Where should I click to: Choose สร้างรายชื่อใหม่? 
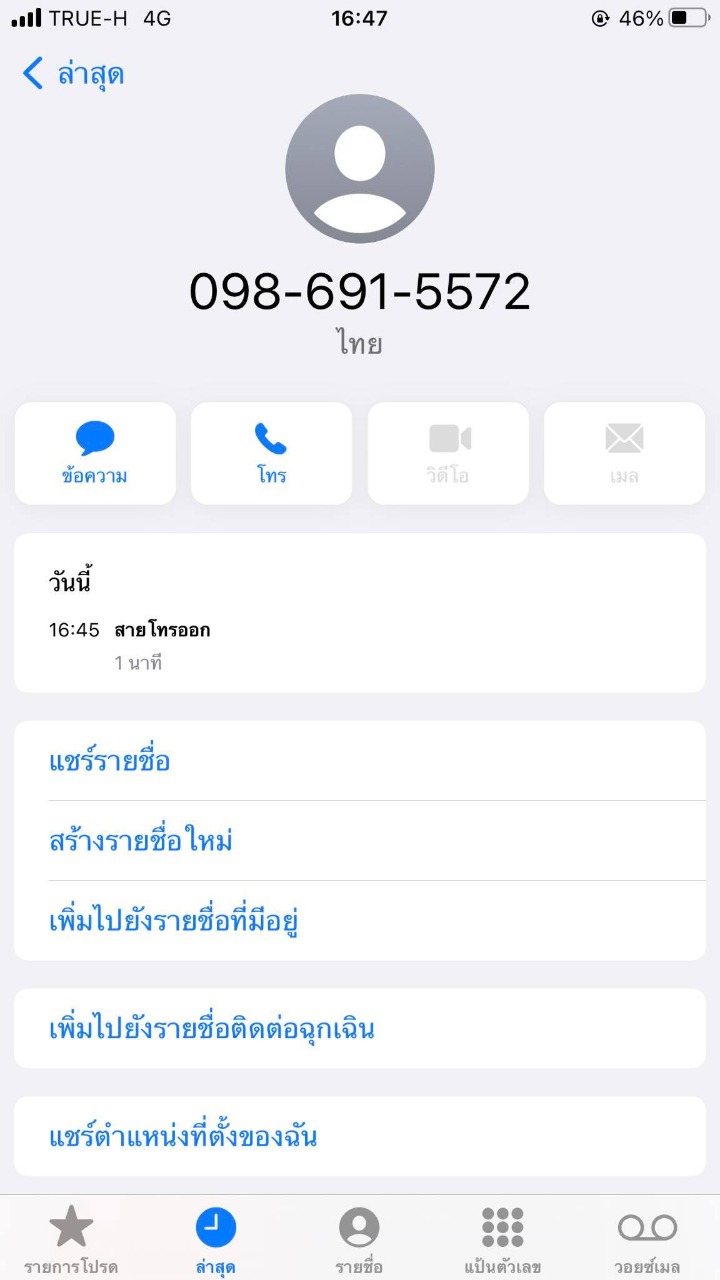[x=141, y=841]
